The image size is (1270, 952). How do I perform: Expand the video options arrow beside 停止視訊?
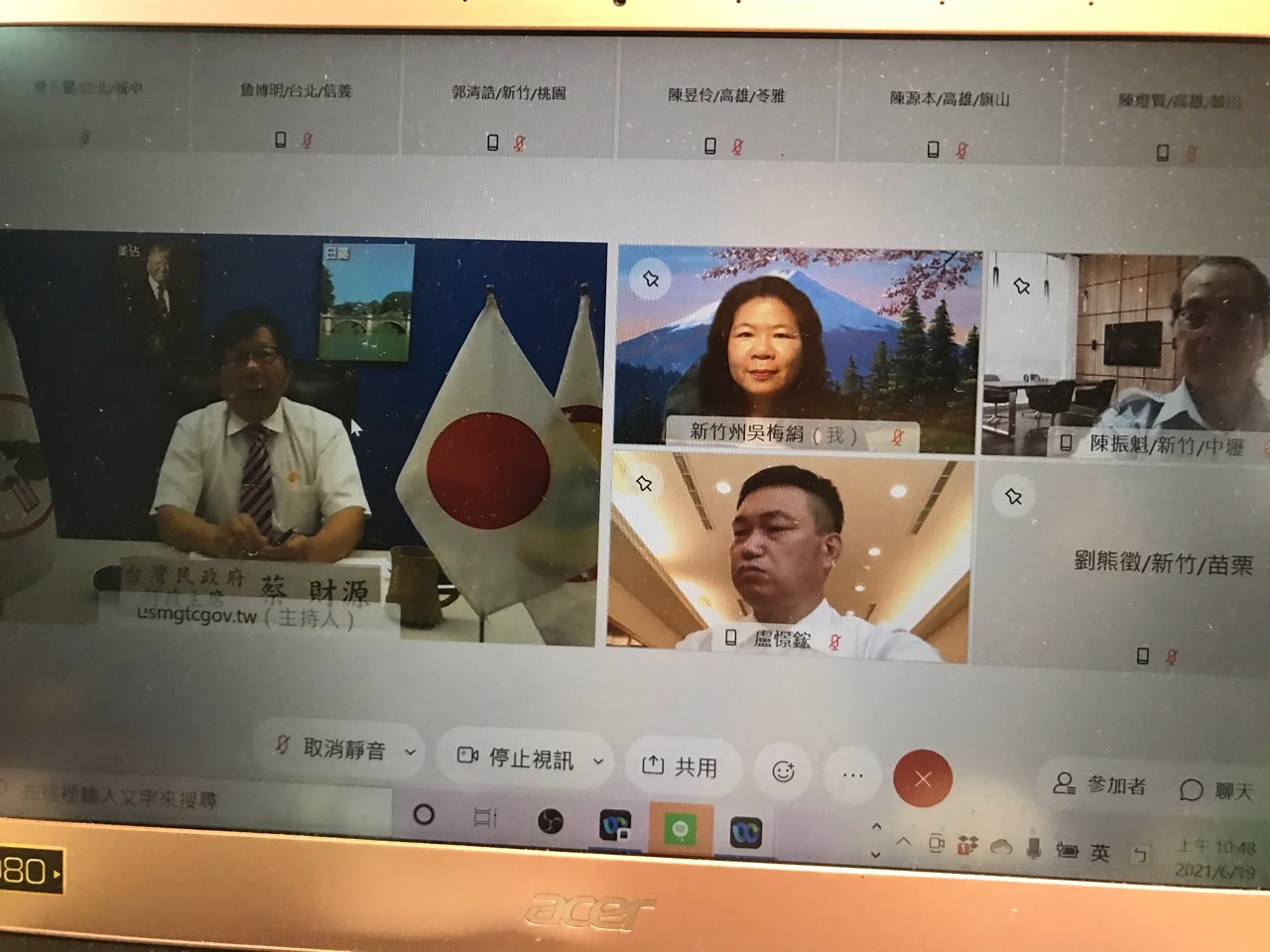pyautogui.click(x=598, y=762)
